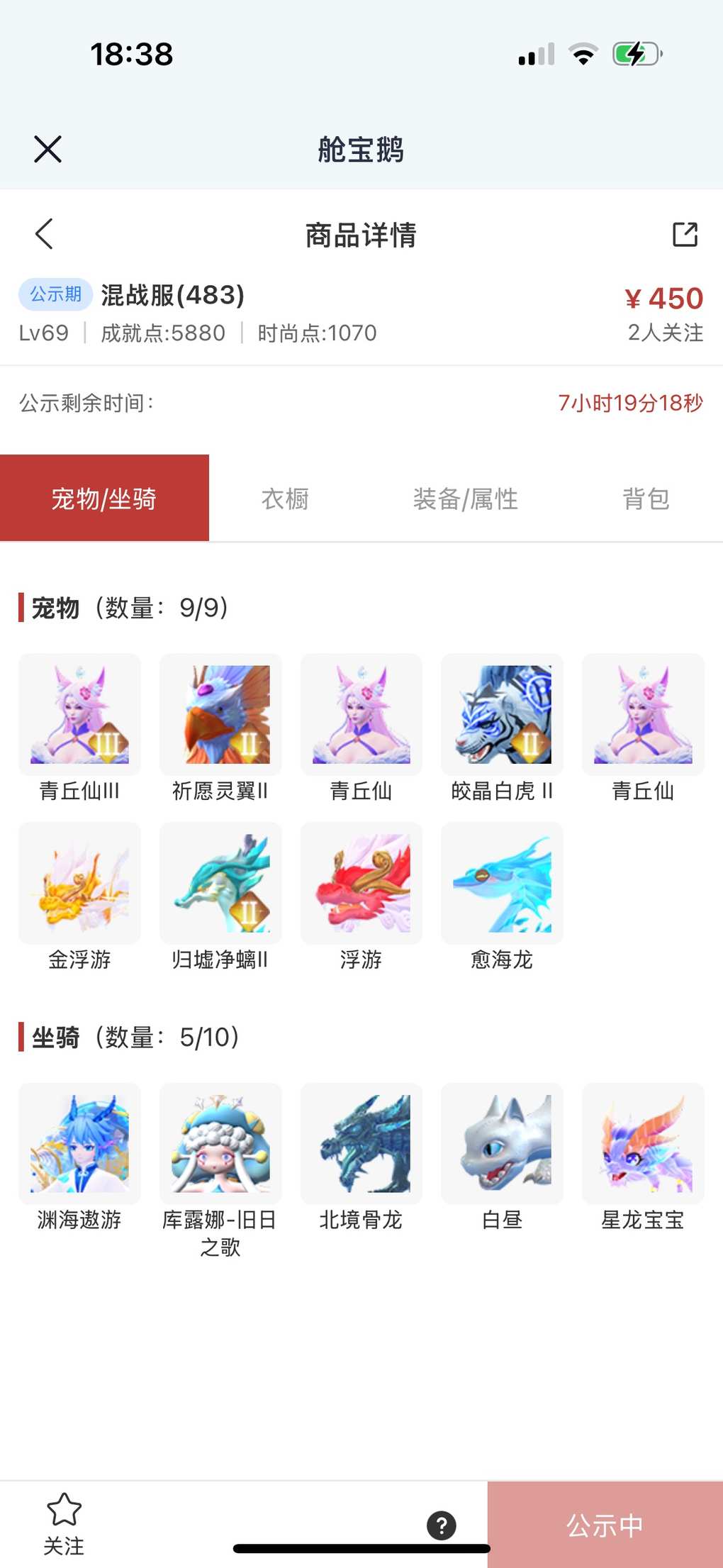Open the 北境骨龙 mount tile
This screenshot has height=1568, width=723.
pos(361,1143)
